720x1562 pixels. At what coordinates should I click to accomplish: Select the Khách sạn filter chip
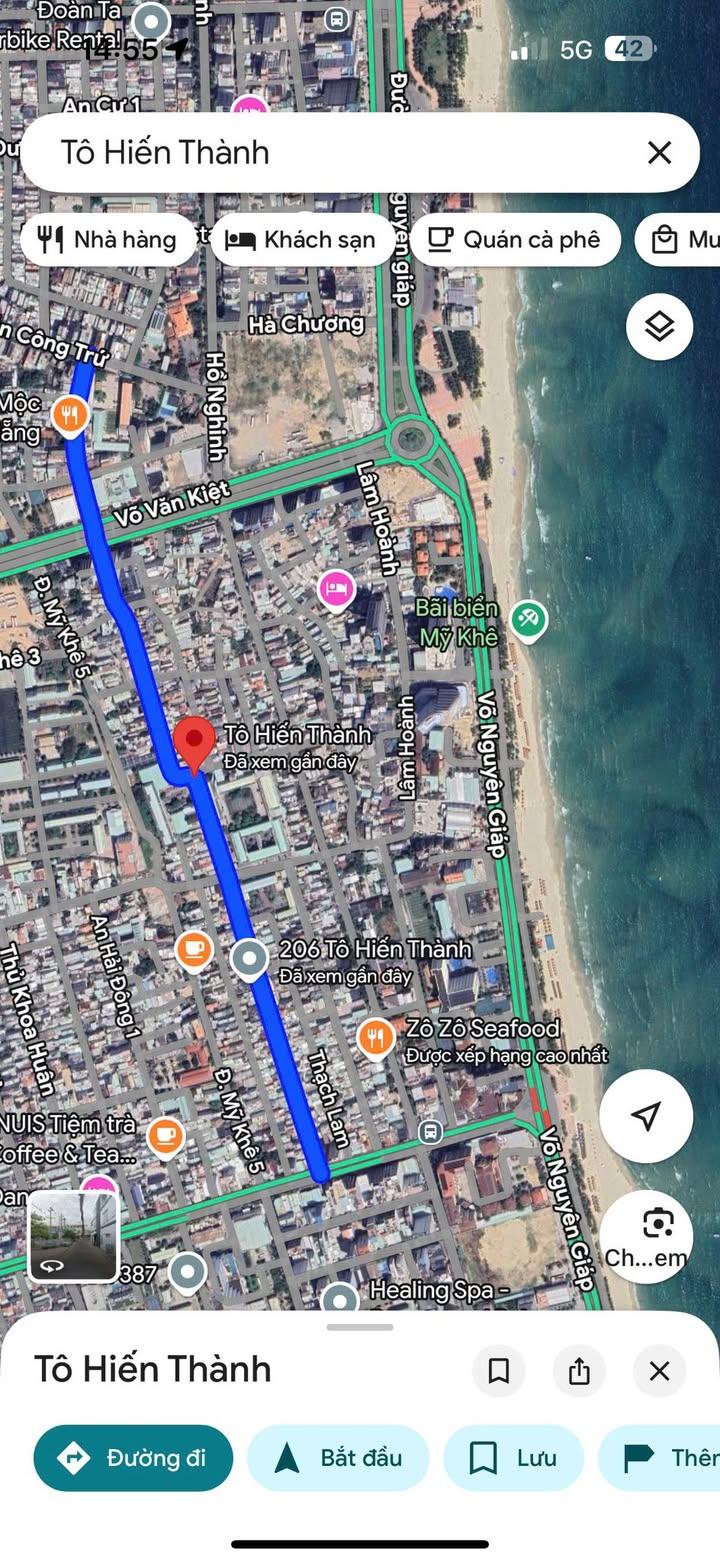[301, 239]
